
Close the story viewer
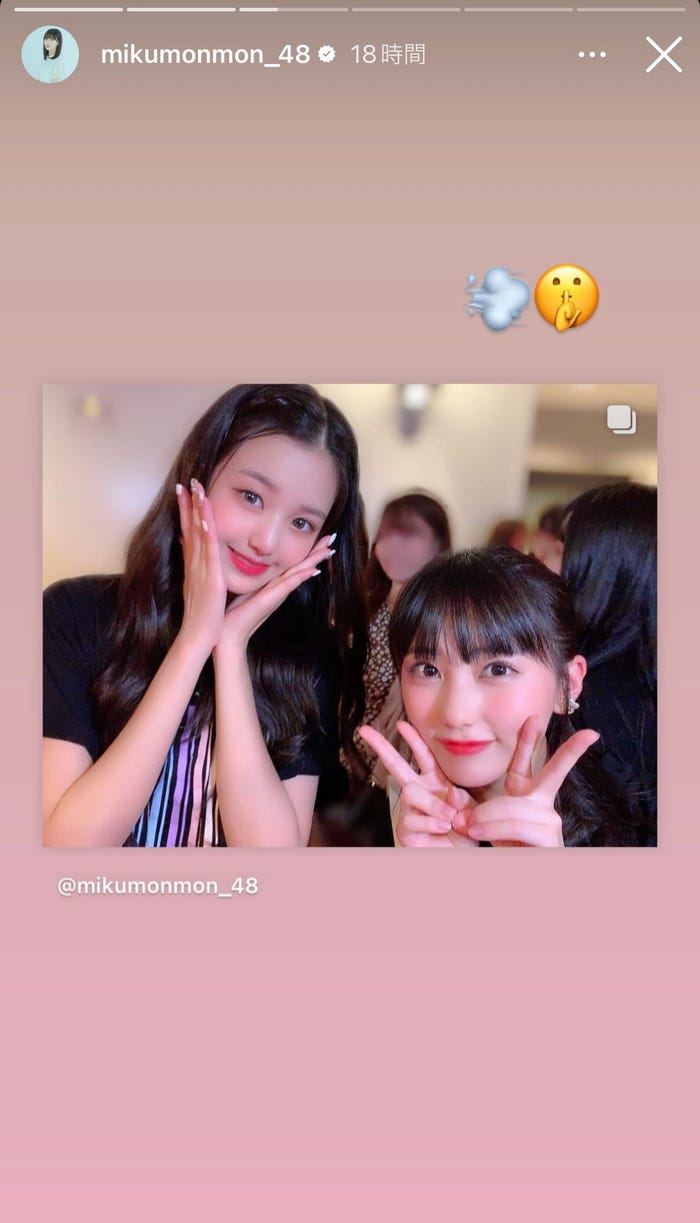click(663, 55)
